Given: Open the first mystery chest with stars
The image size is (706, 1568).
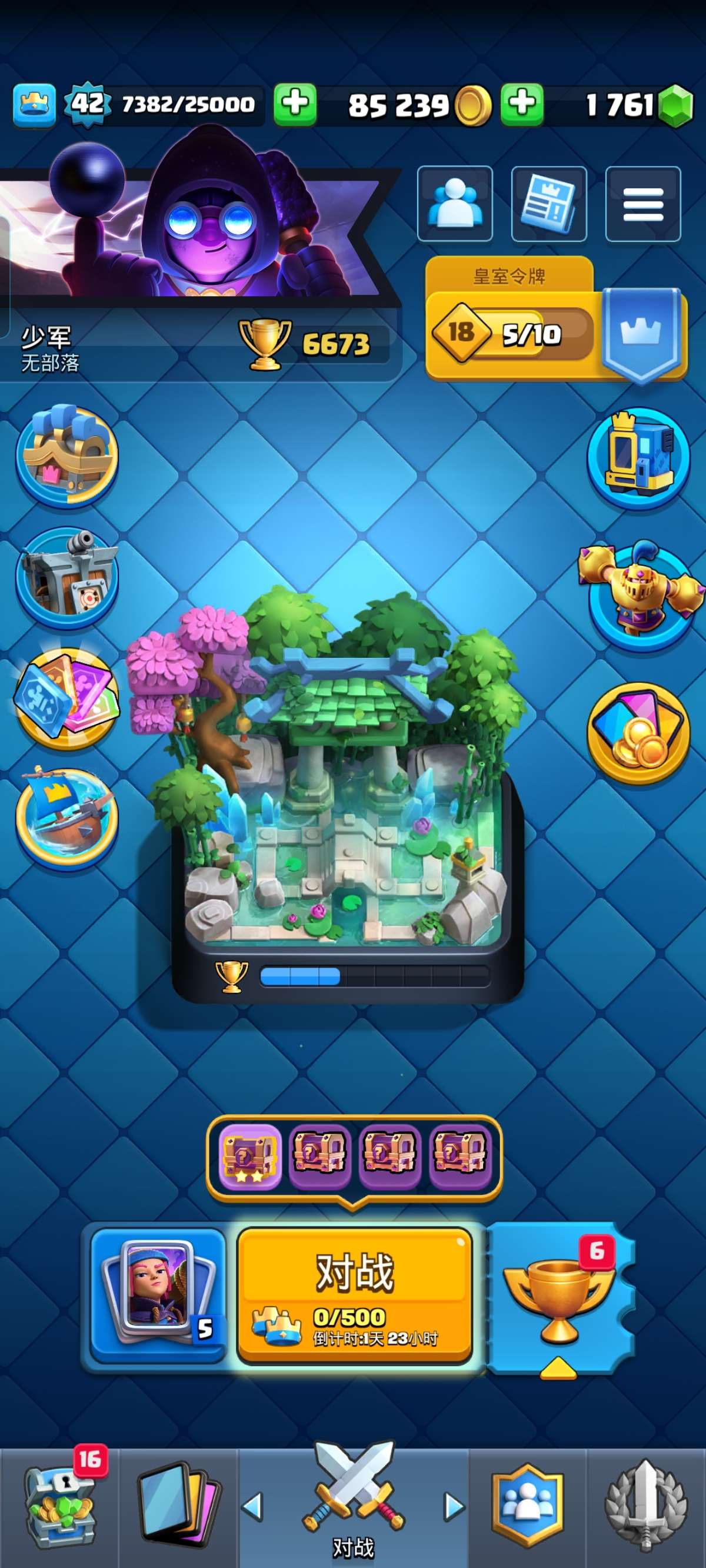Looking at the screenshot, I should pyautogui.click(x=249, y=1155).
